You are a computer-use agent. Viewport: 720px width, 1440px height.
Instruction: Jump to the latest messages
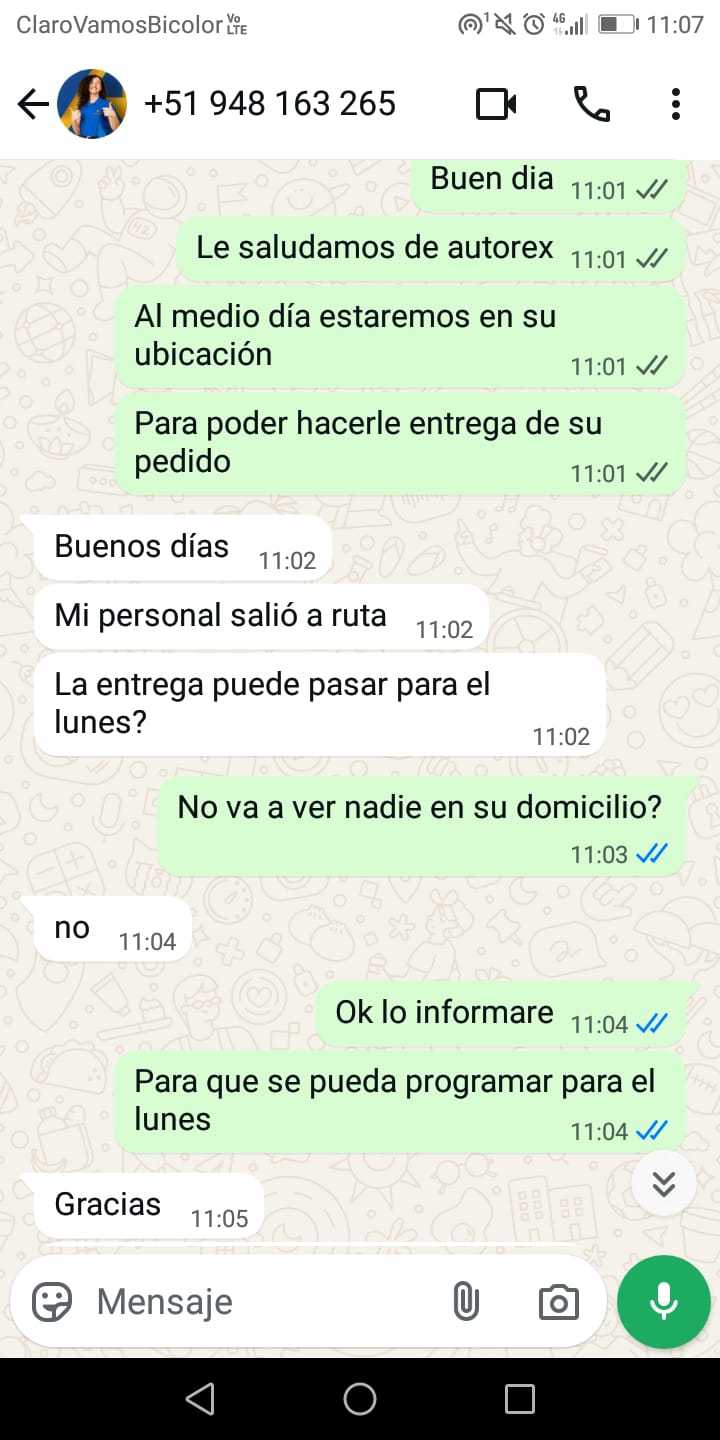[x=663, y=1184]
